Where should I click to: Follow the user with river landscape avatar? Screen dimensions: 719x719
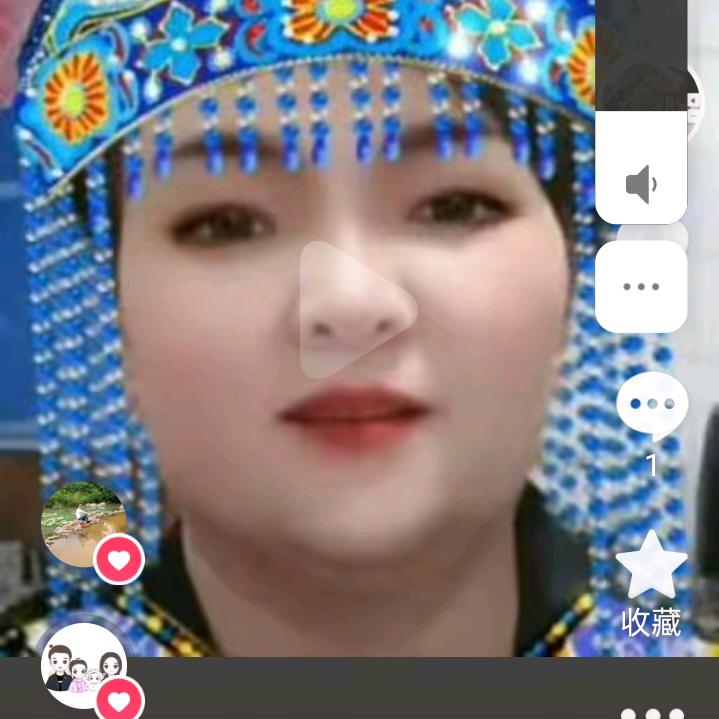(119, 560)
